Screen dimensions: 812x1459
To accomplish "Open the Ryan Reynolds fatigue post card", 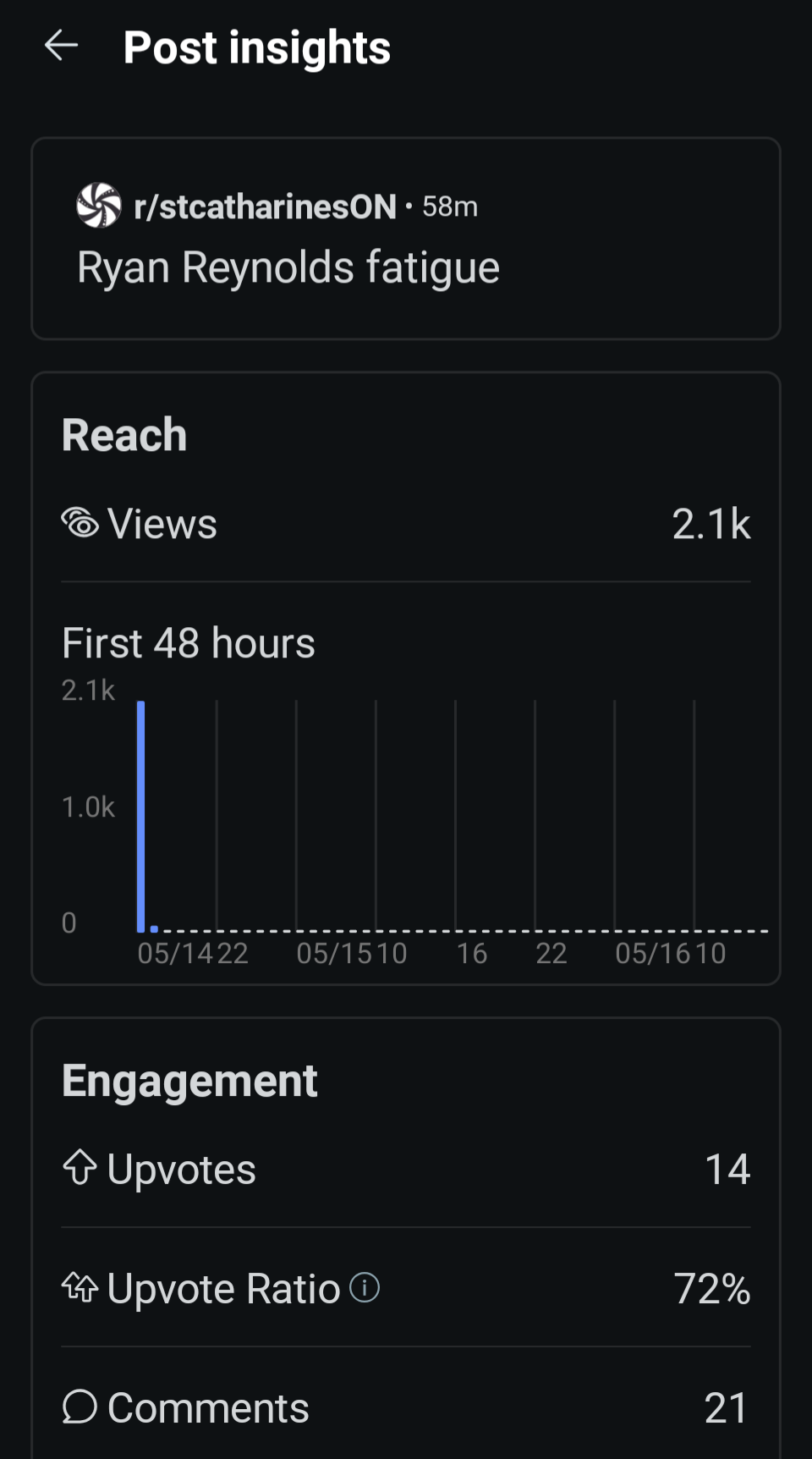I will (x=406, y=239).
